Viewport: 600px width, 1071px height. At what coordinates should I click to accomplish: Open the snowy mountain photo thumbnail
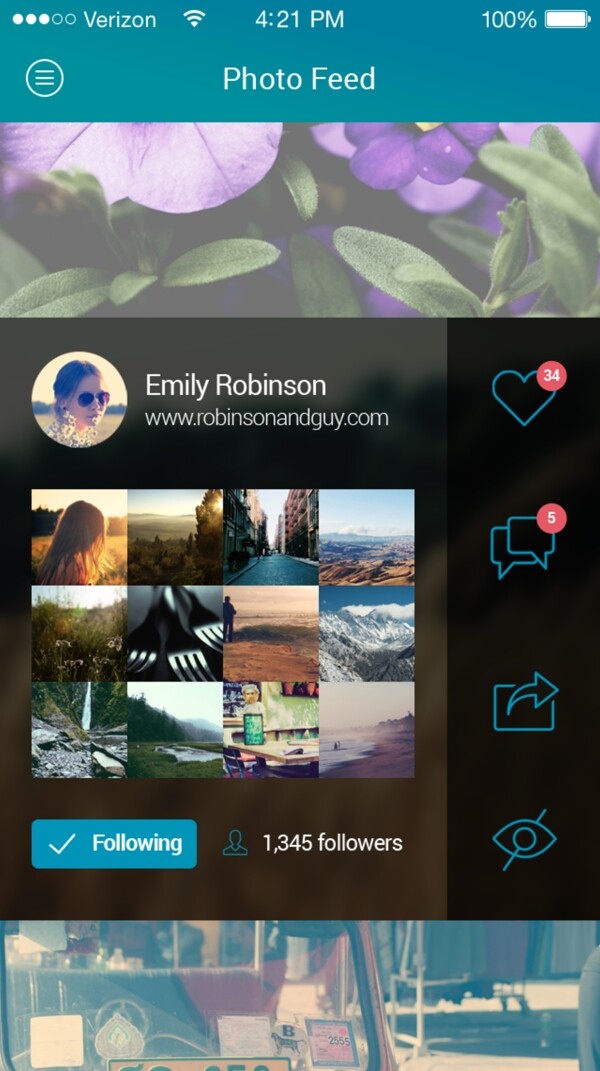pos(366,633)
